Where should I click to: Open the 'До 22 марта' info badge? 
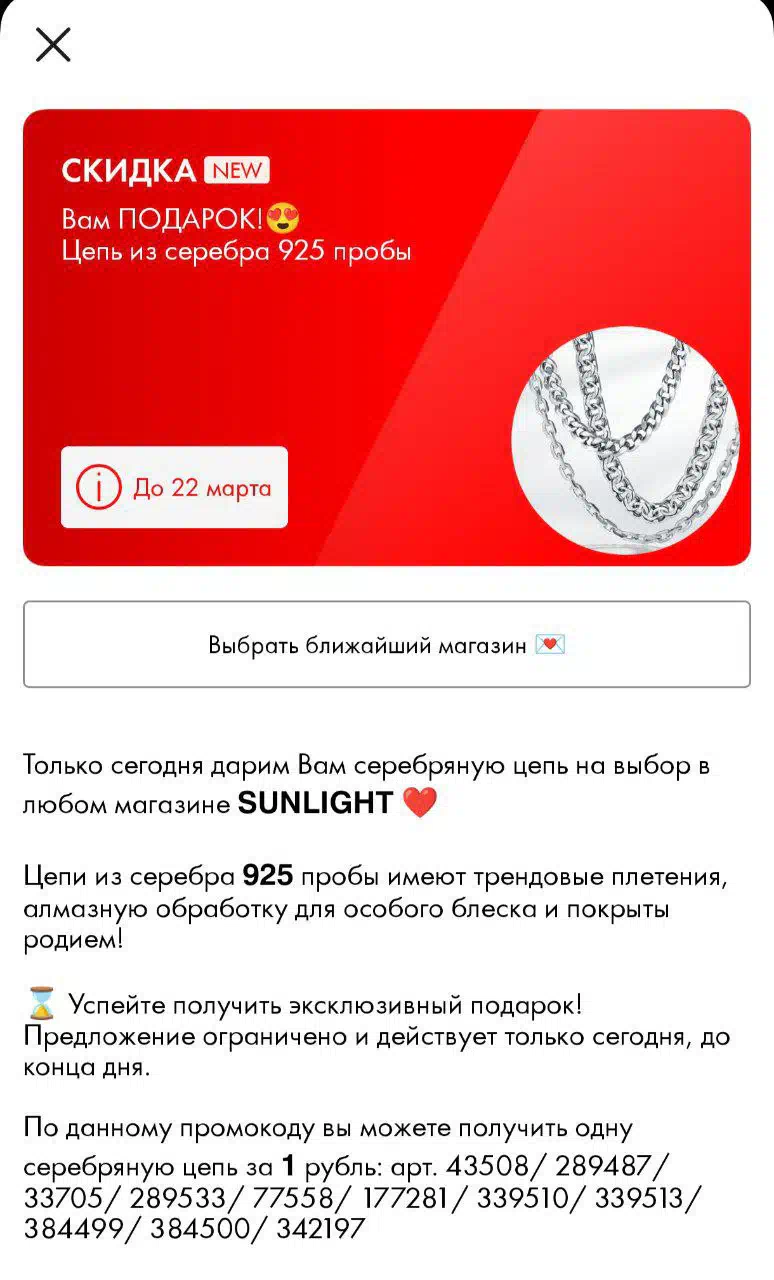pyautogui.click(x=174, y=487)
